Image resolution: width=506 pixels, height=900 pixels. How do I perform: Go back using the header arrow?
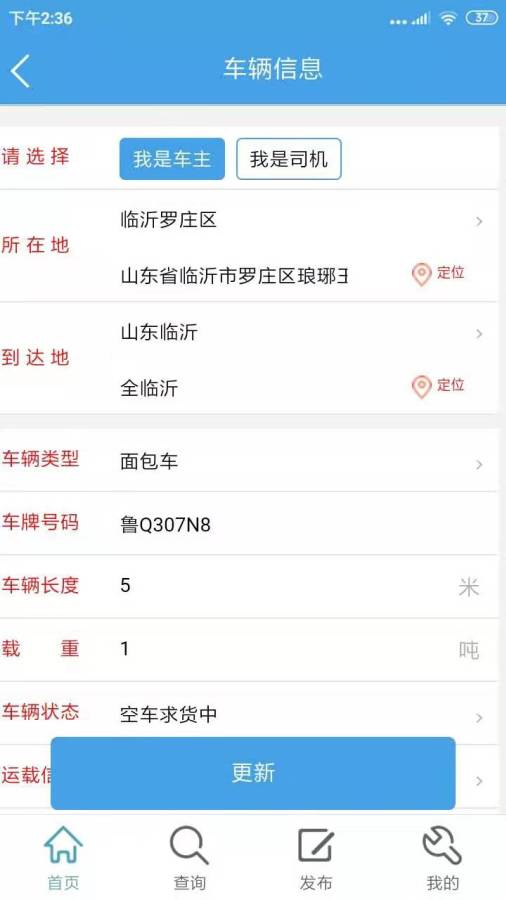click(x=21, y=71)
